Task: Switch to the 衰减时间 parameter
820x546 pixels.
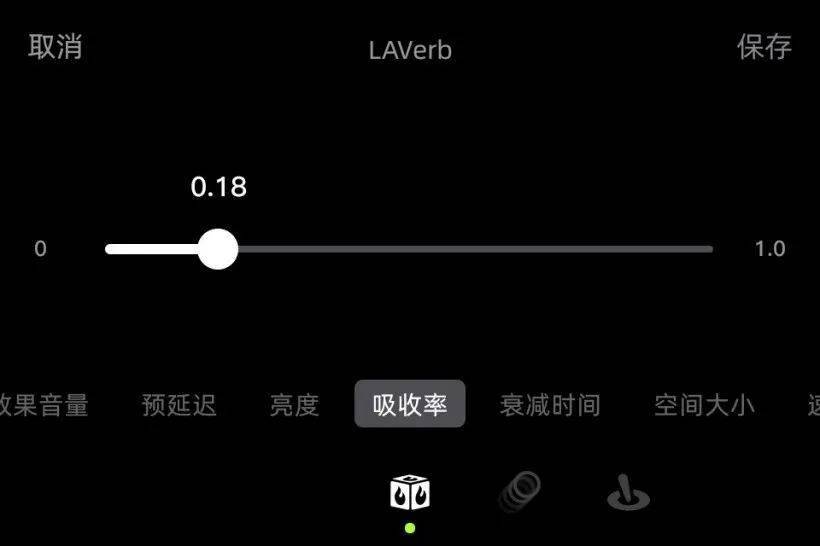Action: [550, 405]
